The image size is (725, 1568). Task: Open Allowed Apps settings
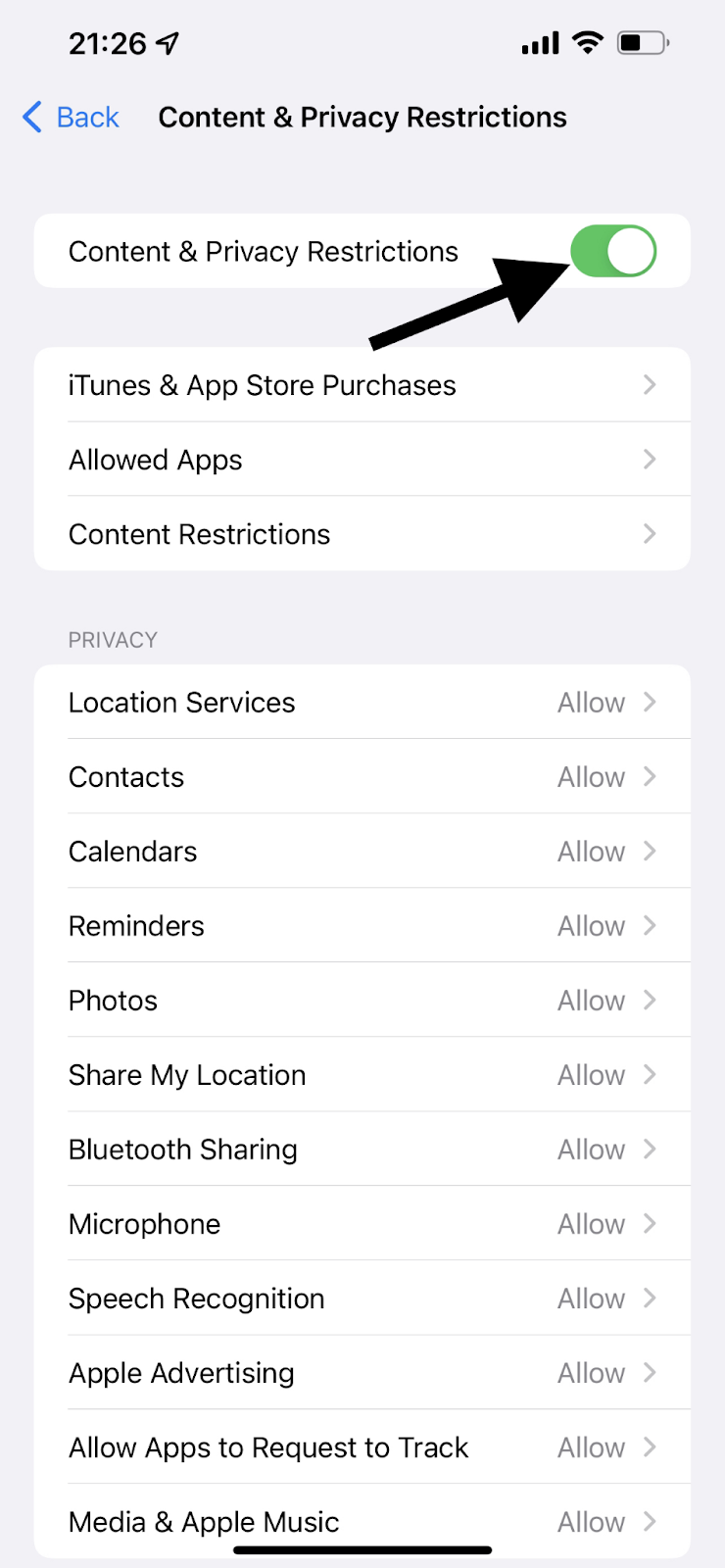point(362,460)
